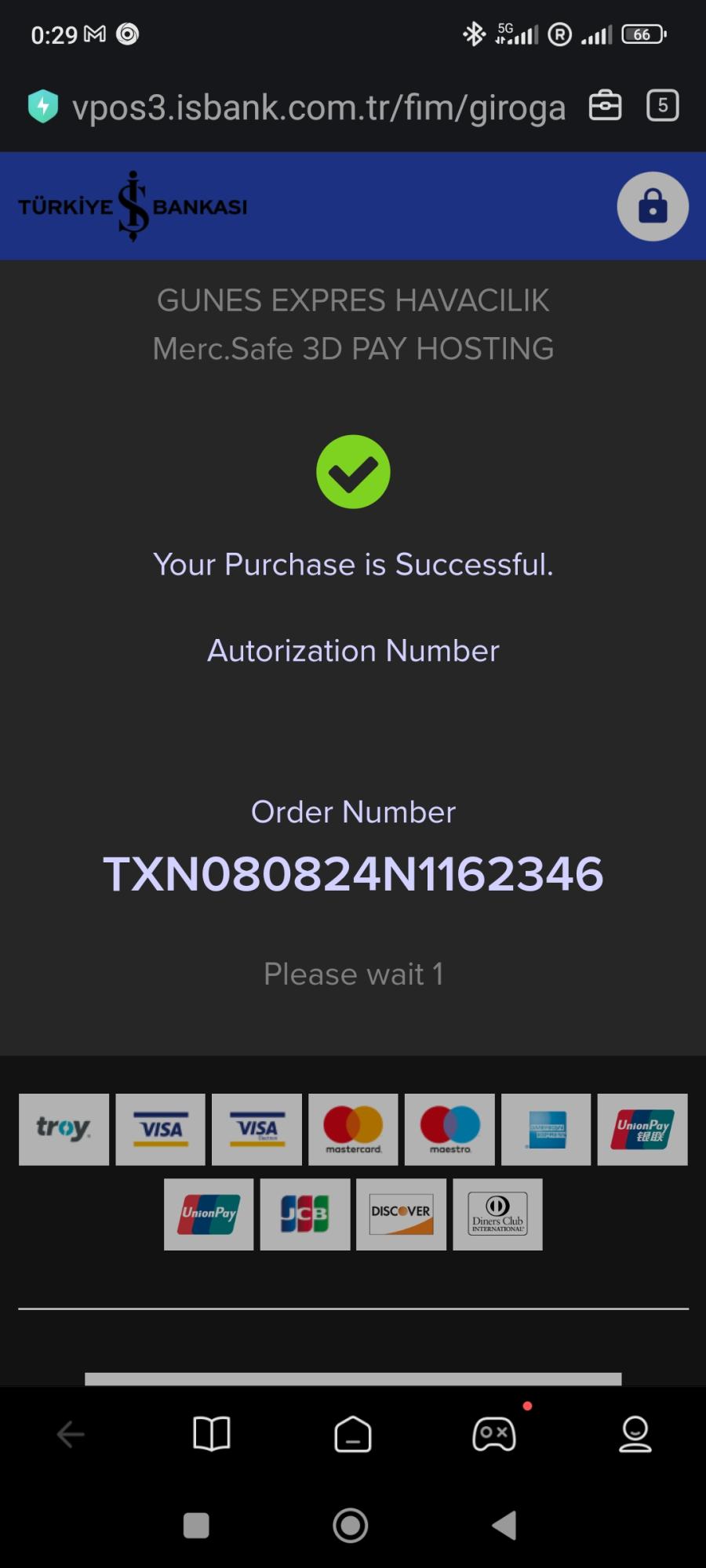Select the Mastercard payment logo
Viewport: 706px width, 1568px height.
click(352, 1130)
